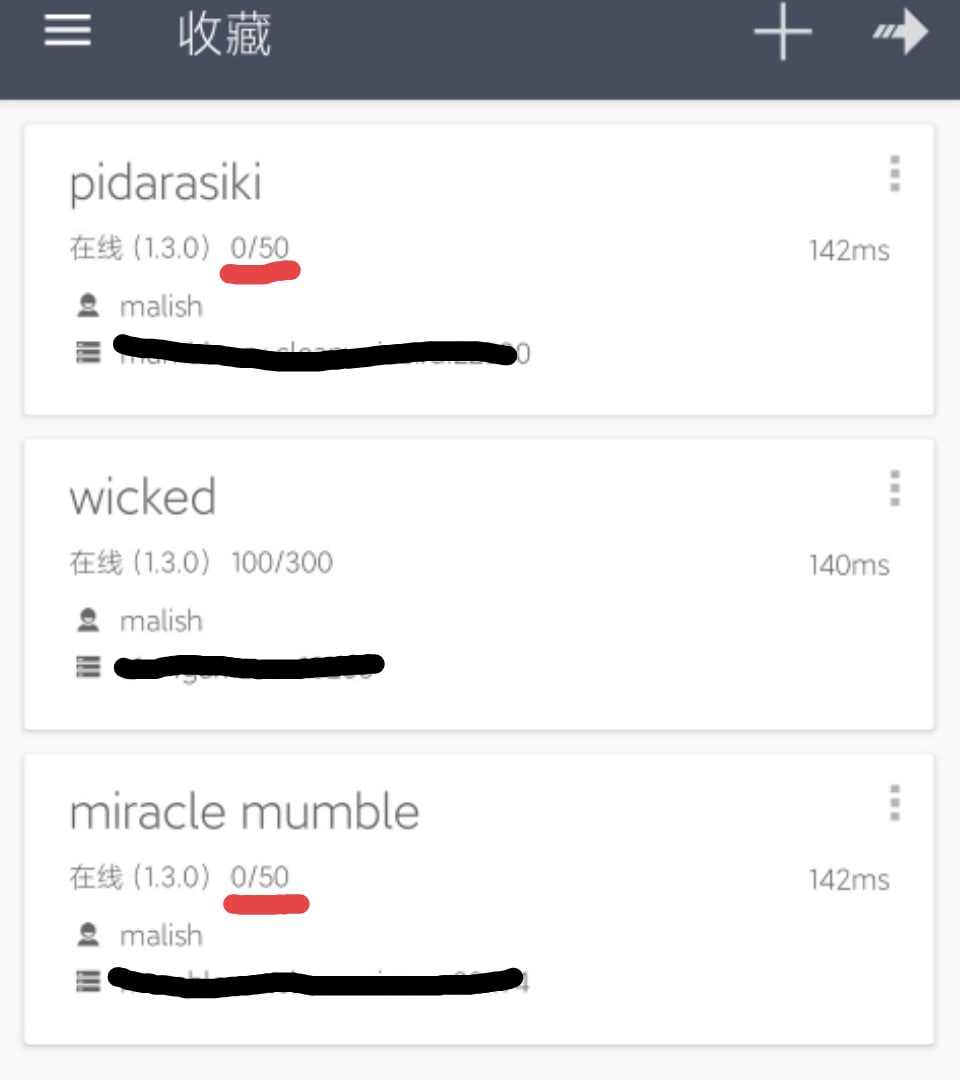This screenshot has height=1080, width=960.
Task: Click the 100/300 user count on wicked
Action: [283, 562]
